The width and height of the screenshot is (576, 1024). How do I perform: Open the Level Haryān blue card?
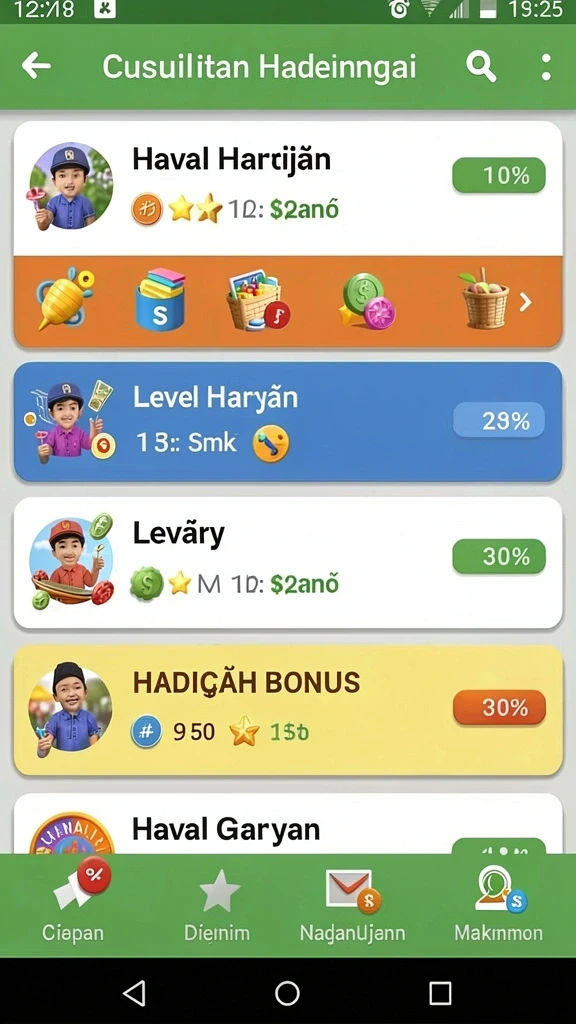coord(287,421)
